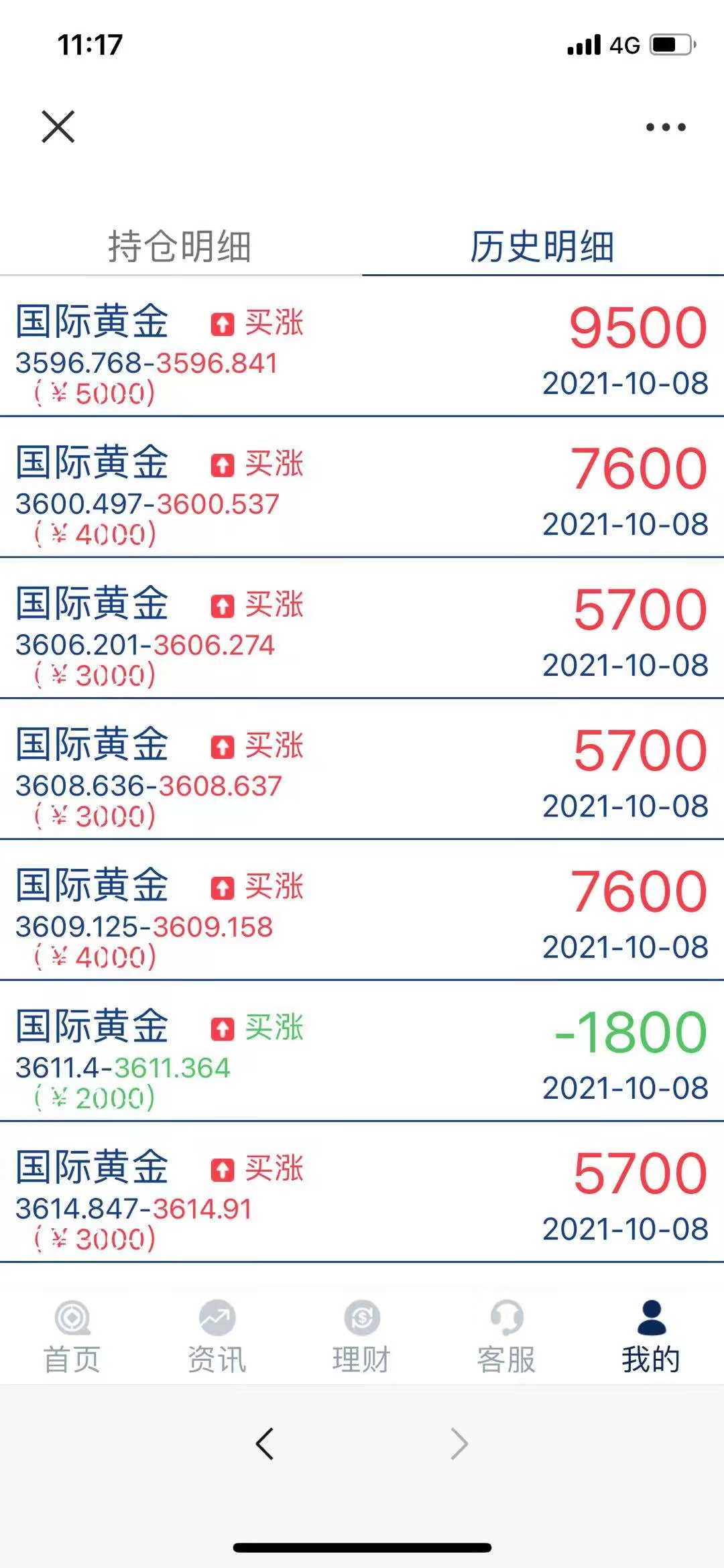The width and height of the screenshot is (724, 1568).
Task: Open the 资讯 news tab
Action: point(217,1337)
